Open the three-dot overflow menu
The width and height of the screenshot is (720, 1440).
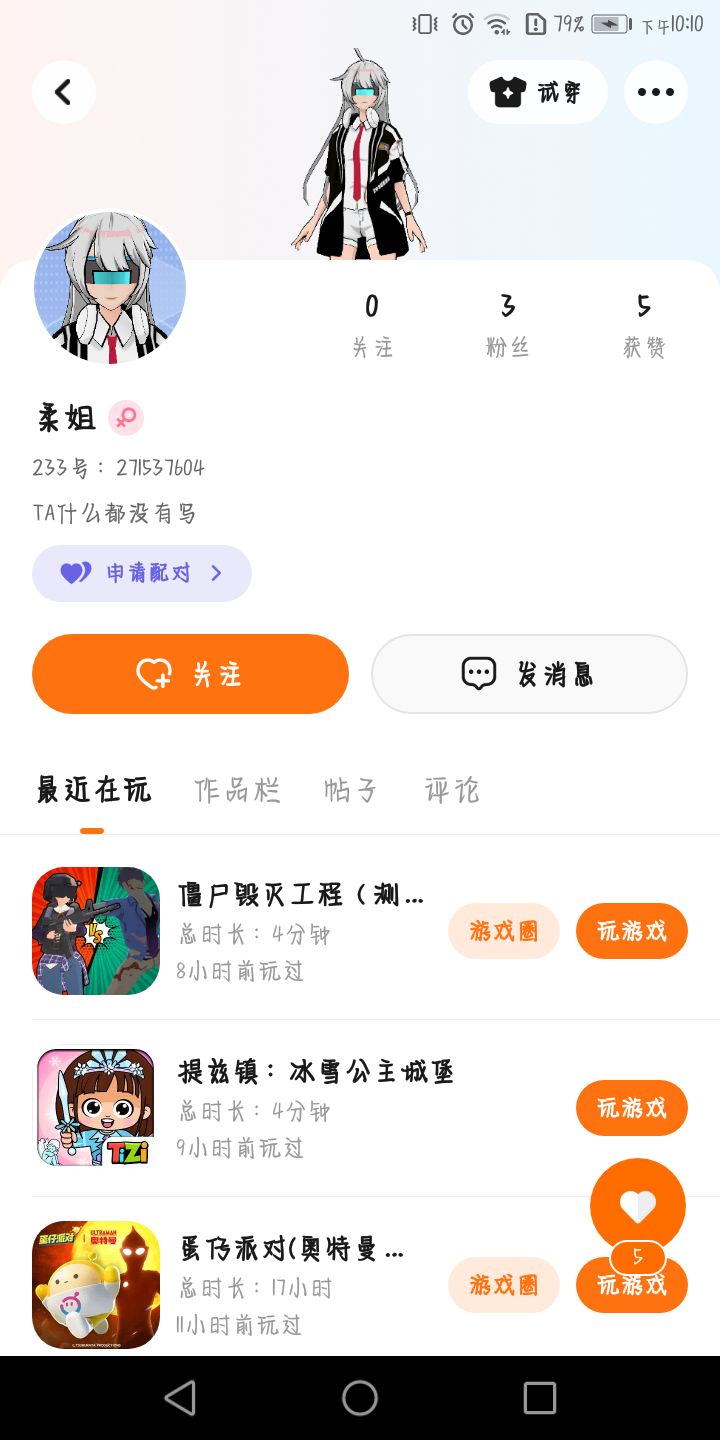click(x=655, y=92)
